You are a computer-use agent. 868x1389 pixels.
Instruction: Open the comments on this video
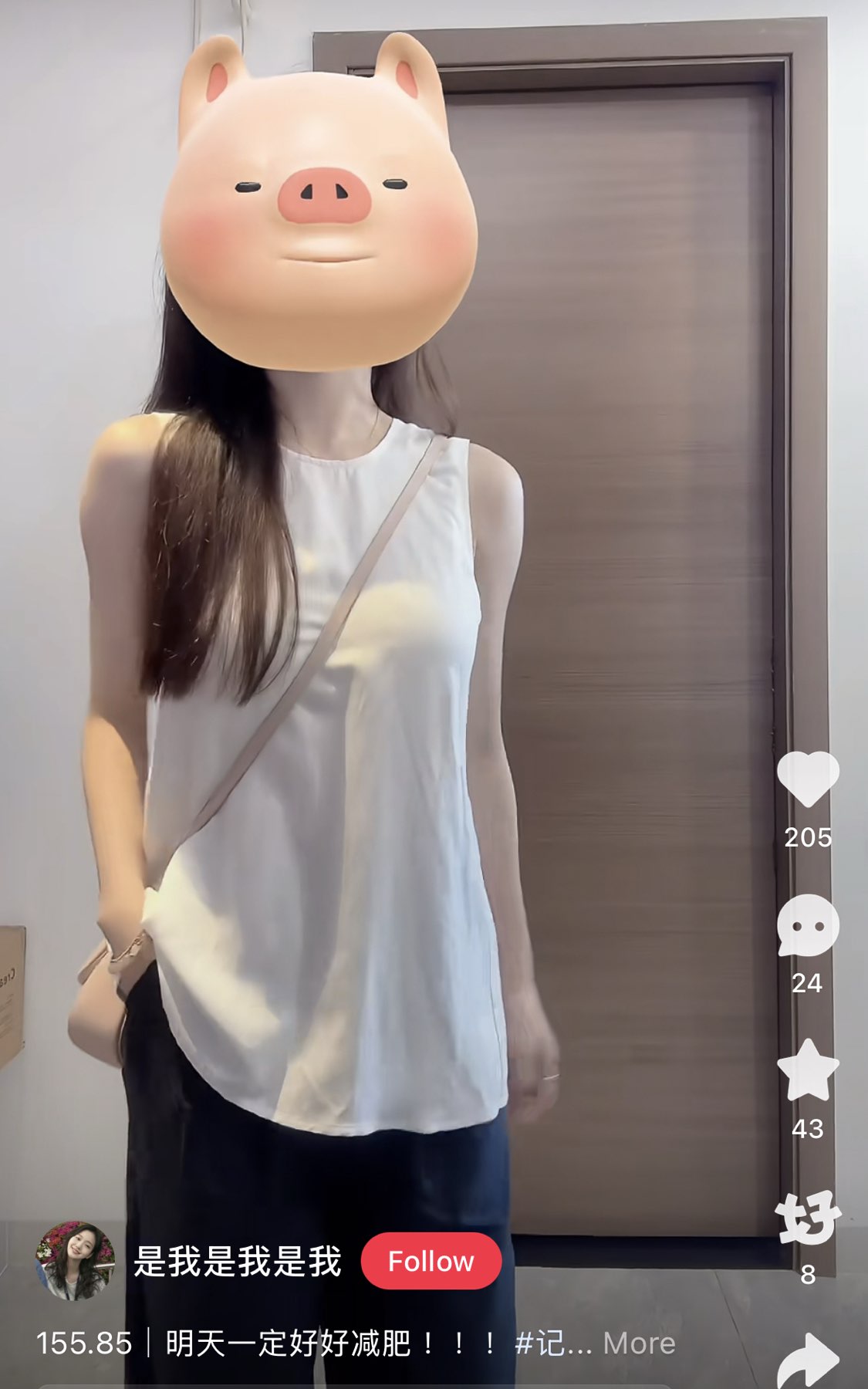pyautogui.click(x=807, y=925)
